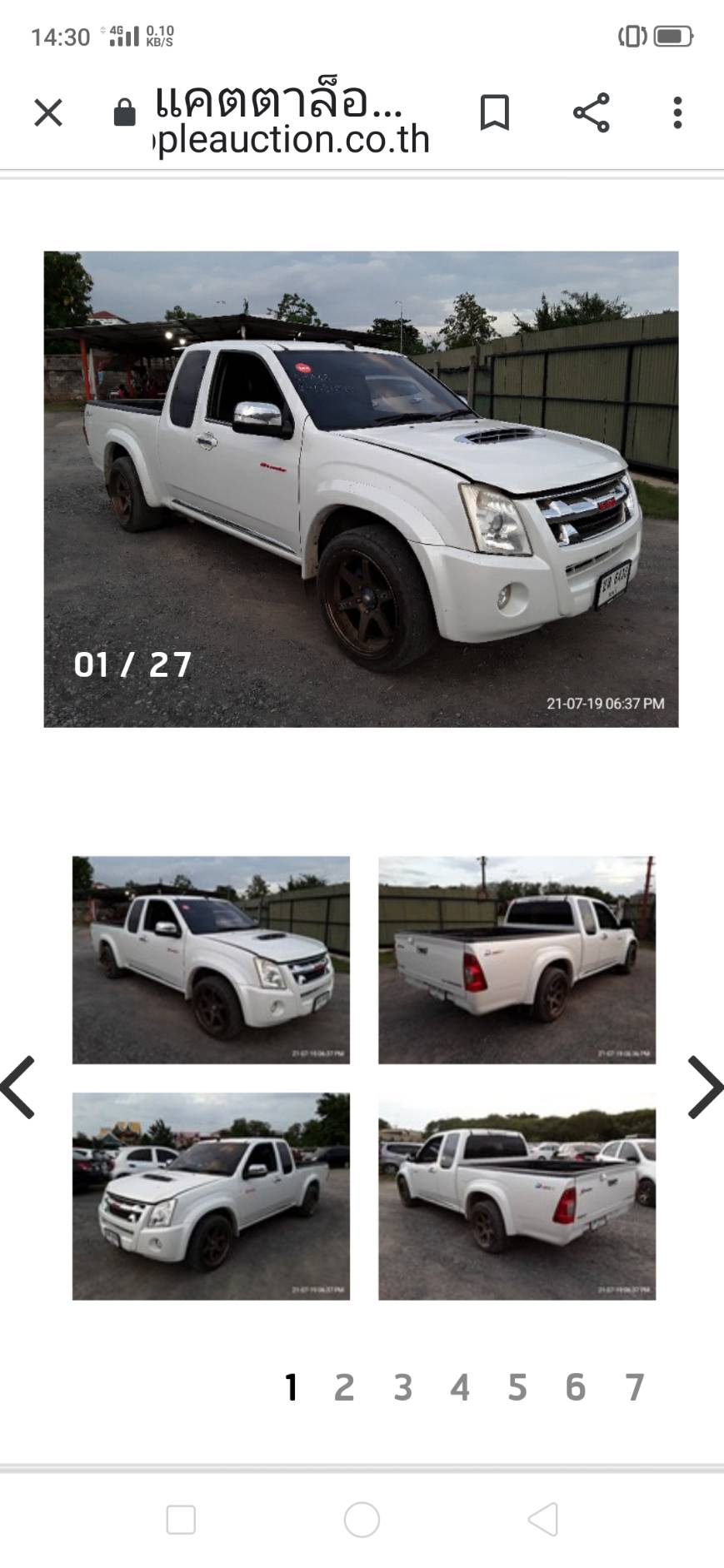This screenshot has width=724, height=1568.
Task: Select the rear-right view thumbnail
Action: tap(517, 1196)
